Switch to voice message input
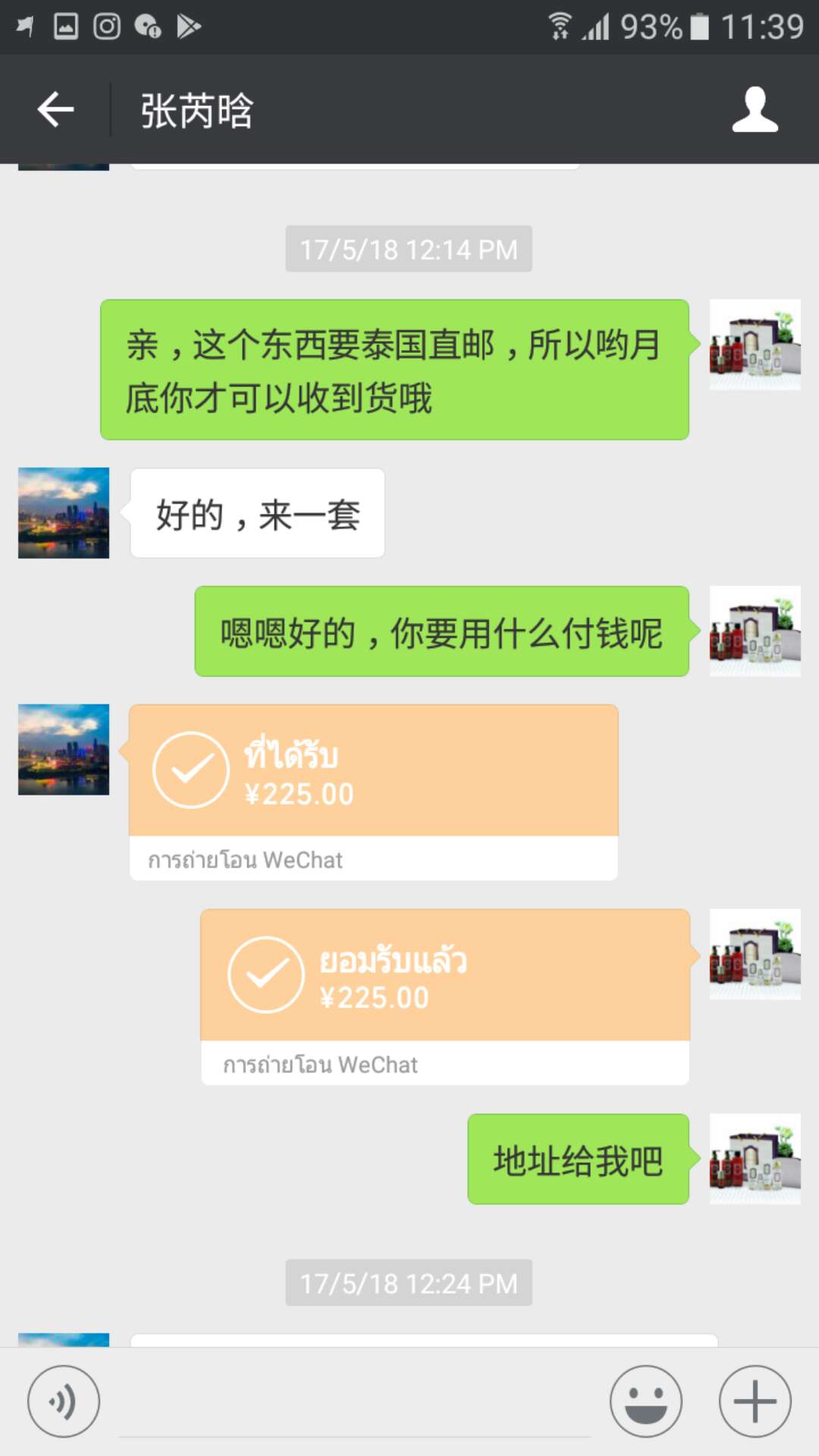This screenshot has width=819, height=1456. (x=64, y=1401)
